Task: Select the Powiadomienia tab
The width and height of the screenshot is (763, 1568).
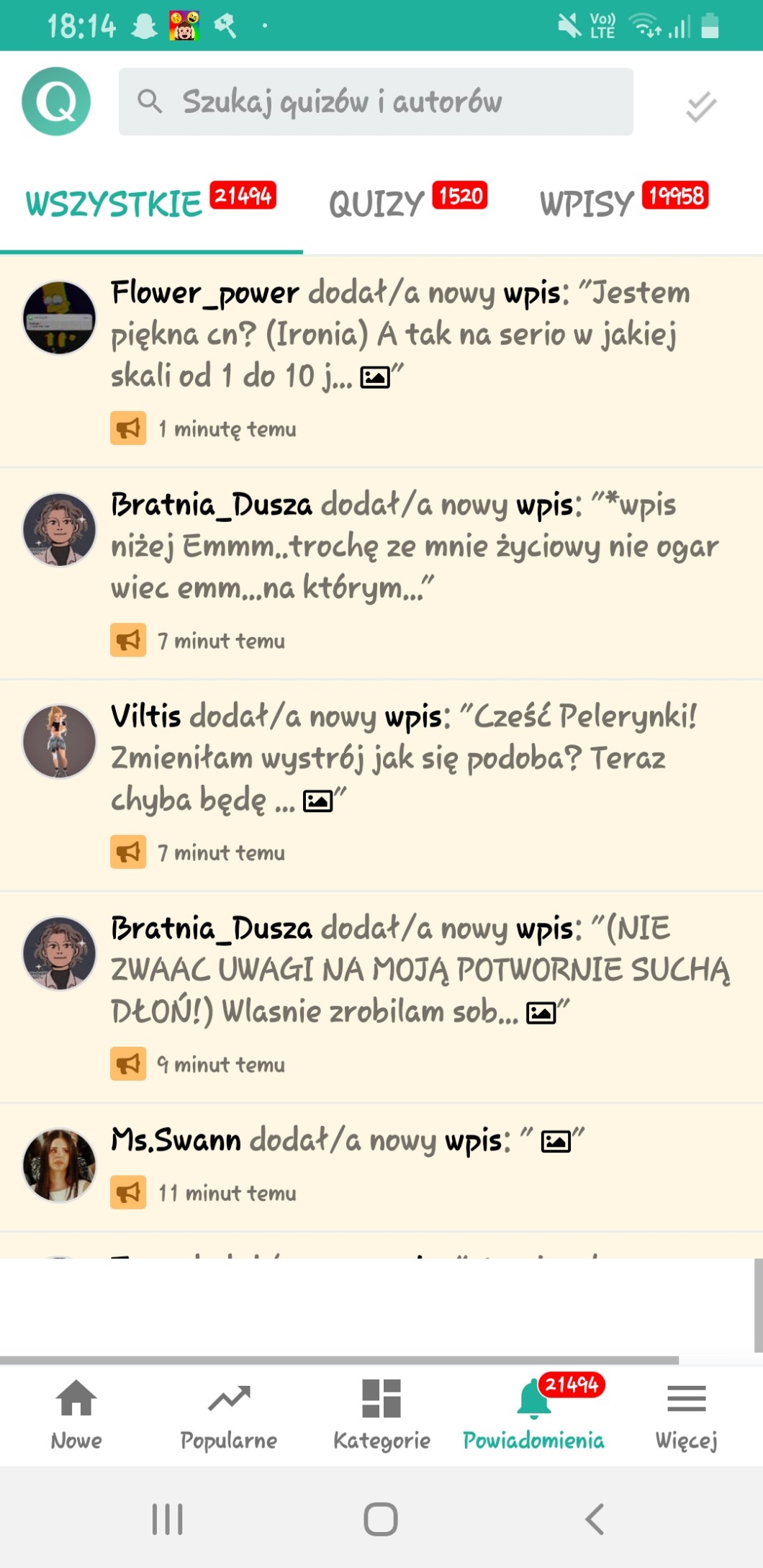Action: tap(533, 1412)
